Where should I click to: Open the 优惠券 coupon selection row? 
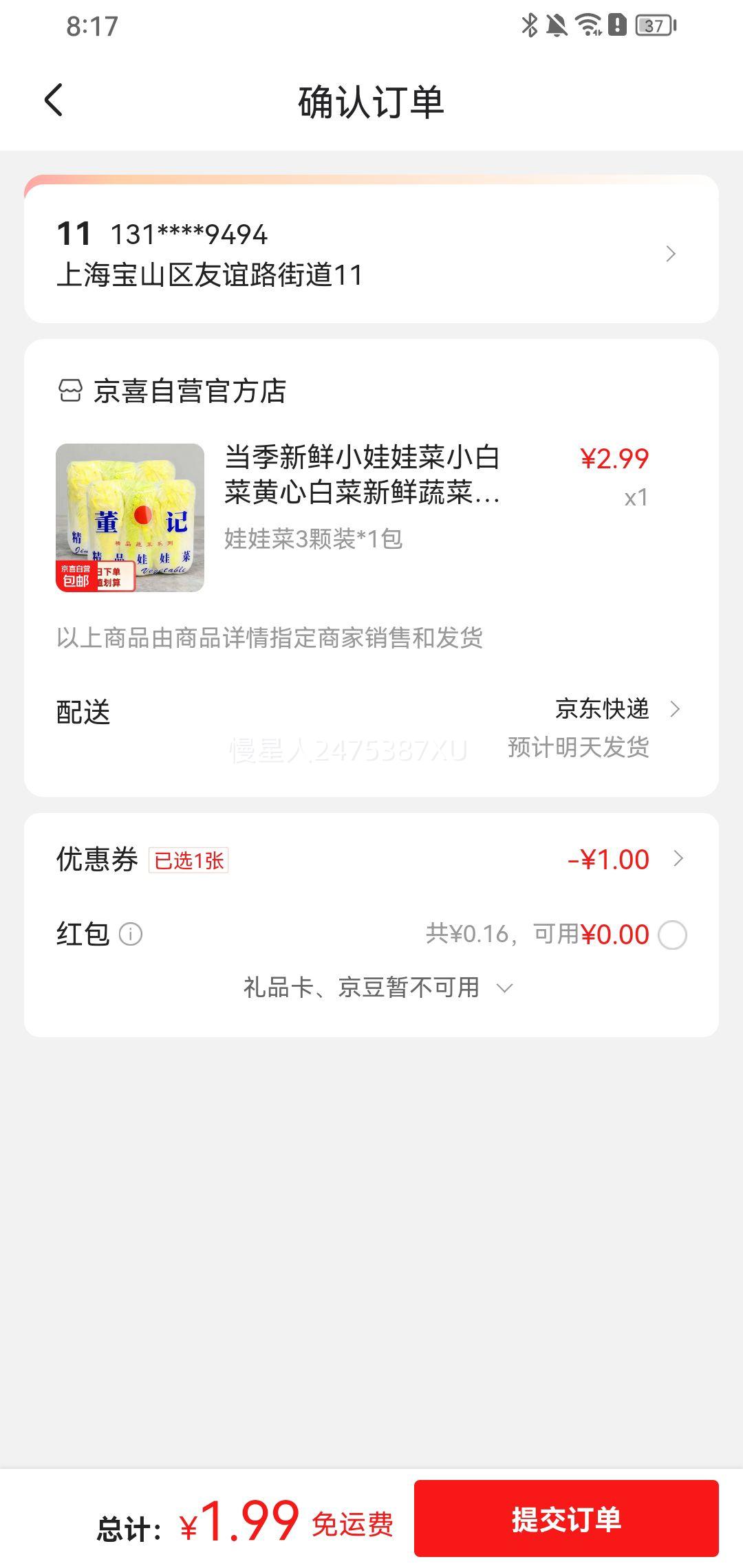(x=371, y=860)
